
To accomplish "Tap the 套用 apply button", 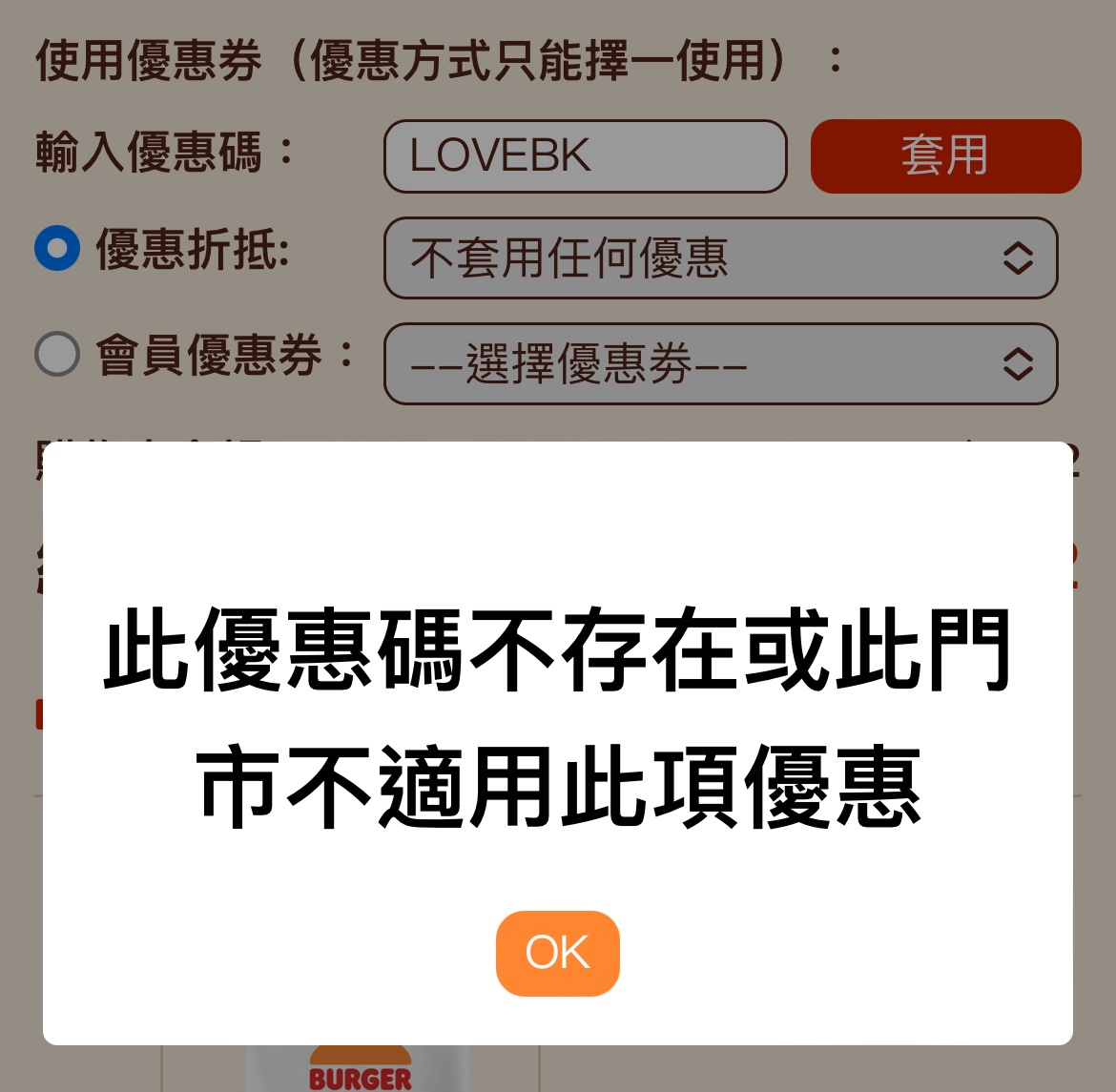I will pyautogui.click(x=945, y=156).
